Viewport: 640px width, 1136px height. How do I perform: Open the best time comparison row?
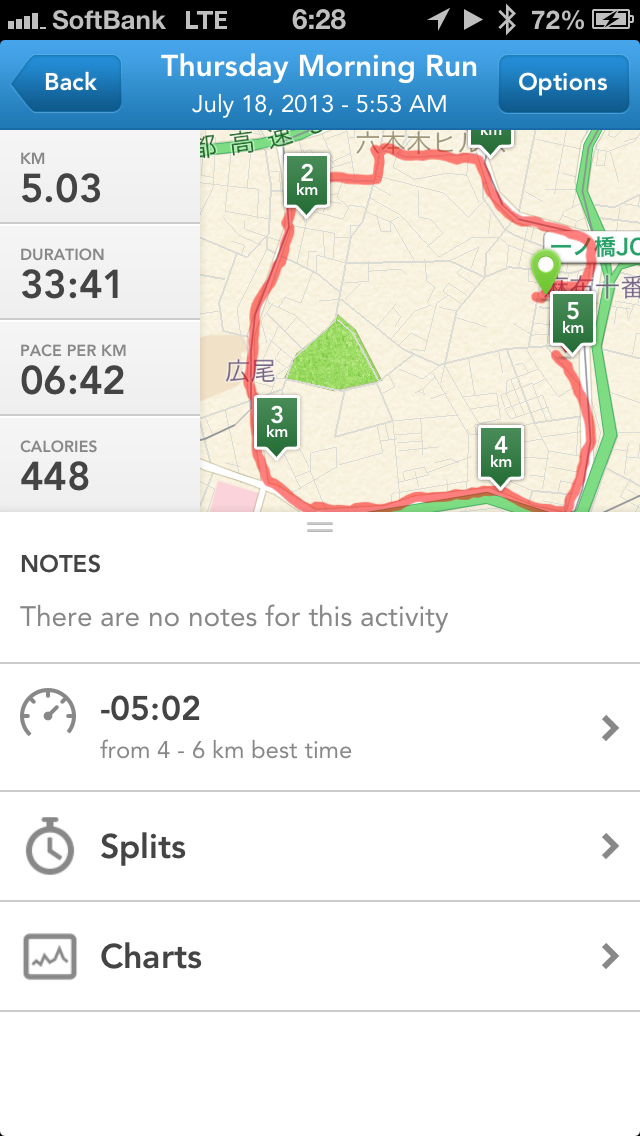tap(320, 727)
